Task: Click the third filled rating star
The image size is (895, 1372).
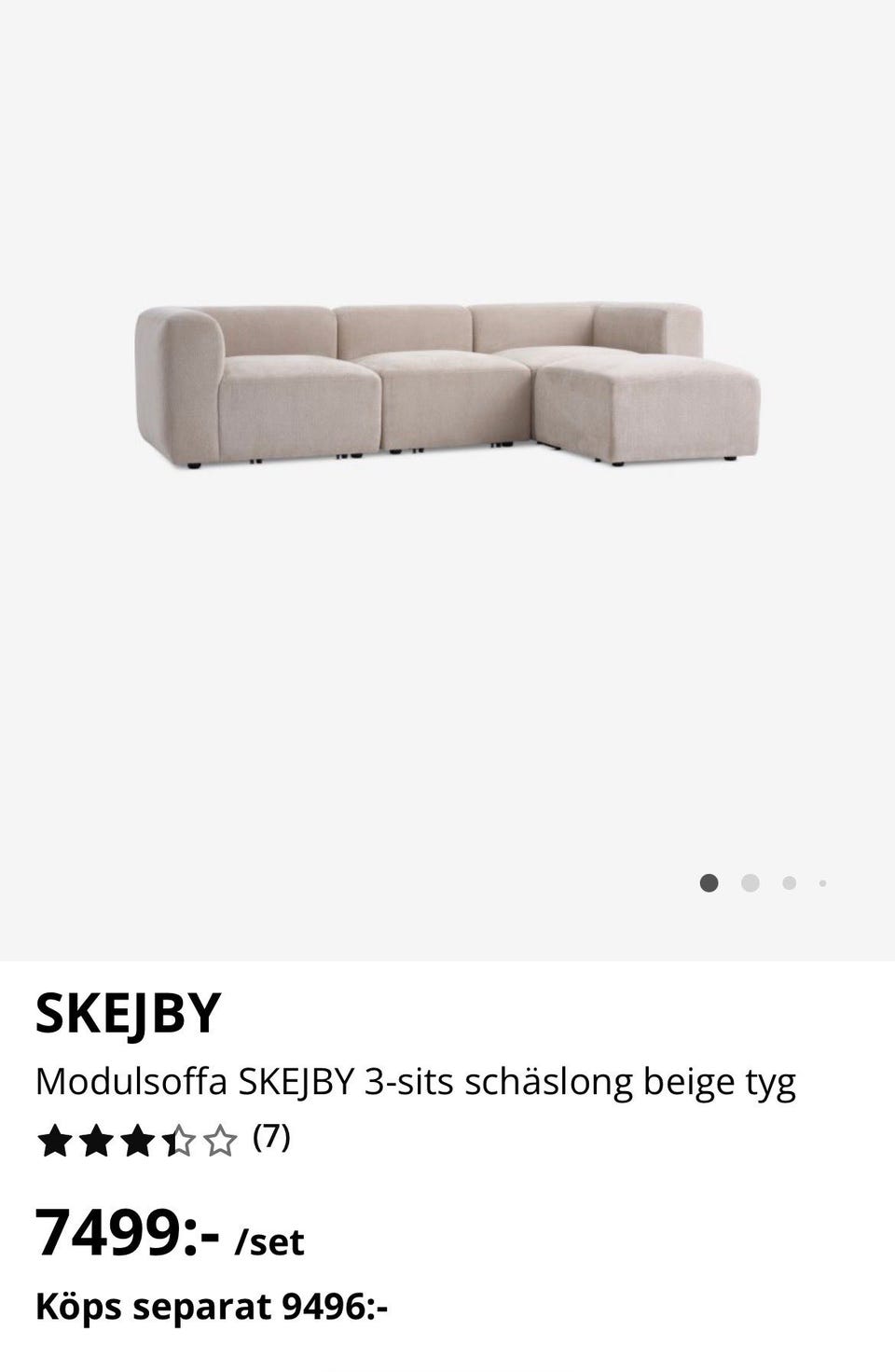Action: [x=136, y=1140]
